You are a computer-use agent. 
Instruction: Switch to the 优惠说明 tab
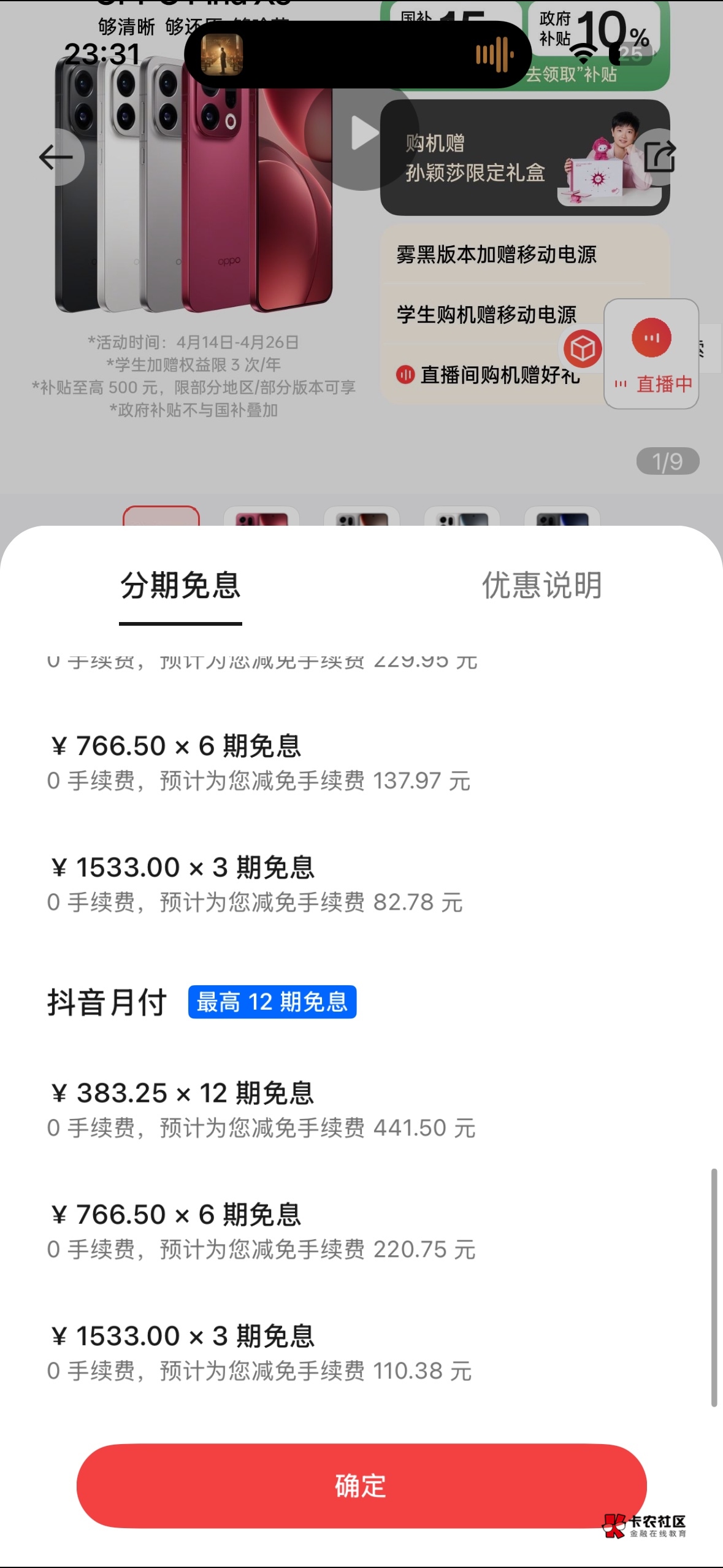(x=541, y=585)
